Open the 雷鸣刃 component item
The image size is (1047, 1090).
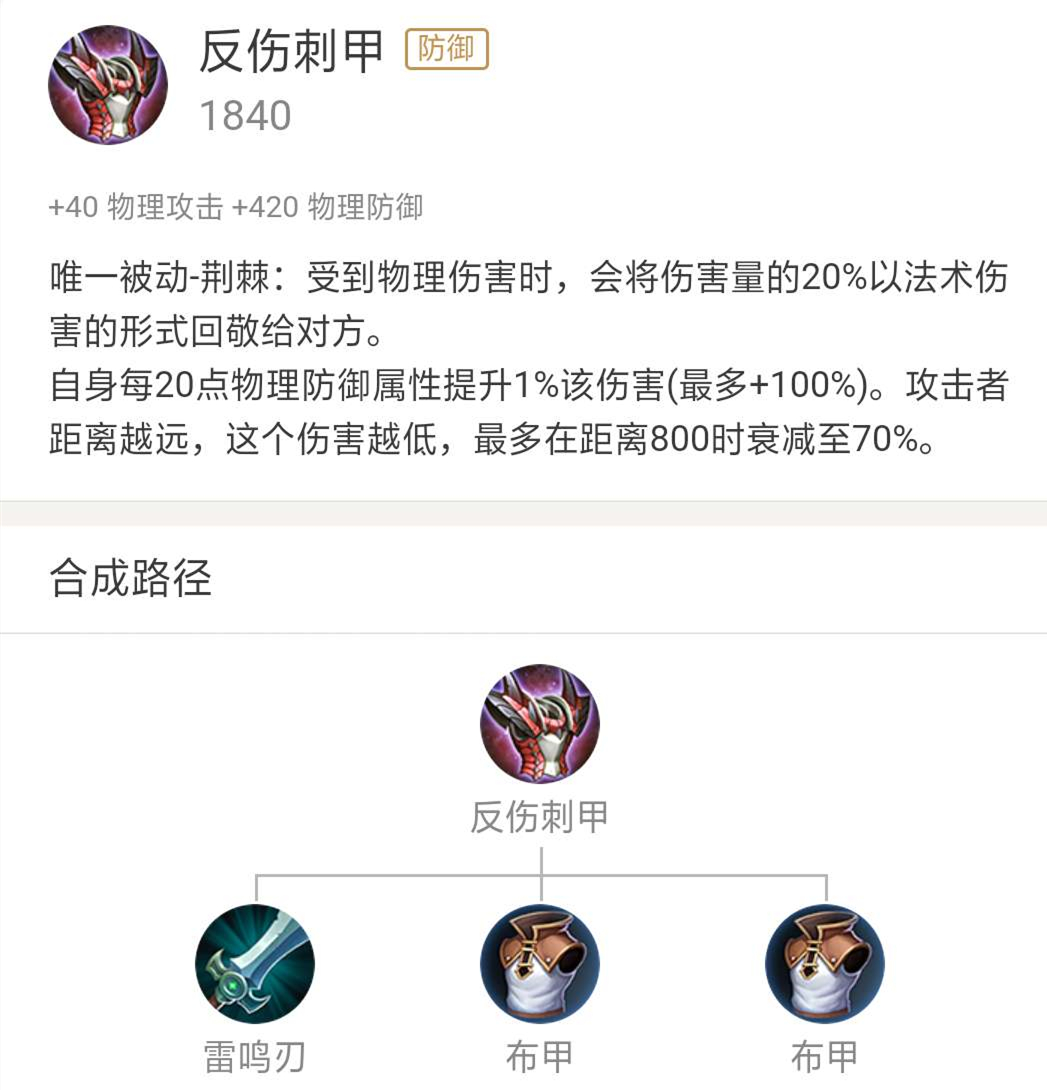coord(255,964)
